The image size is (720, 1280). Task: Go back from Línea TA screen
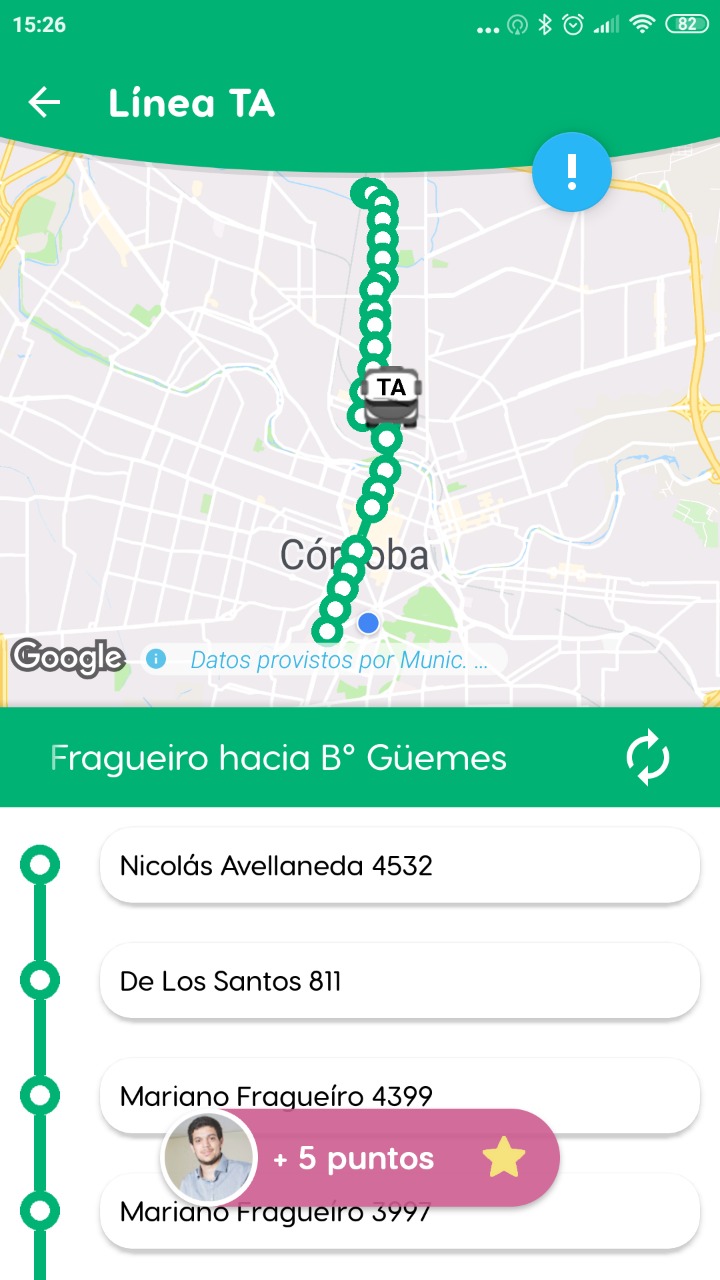(44, 103)
